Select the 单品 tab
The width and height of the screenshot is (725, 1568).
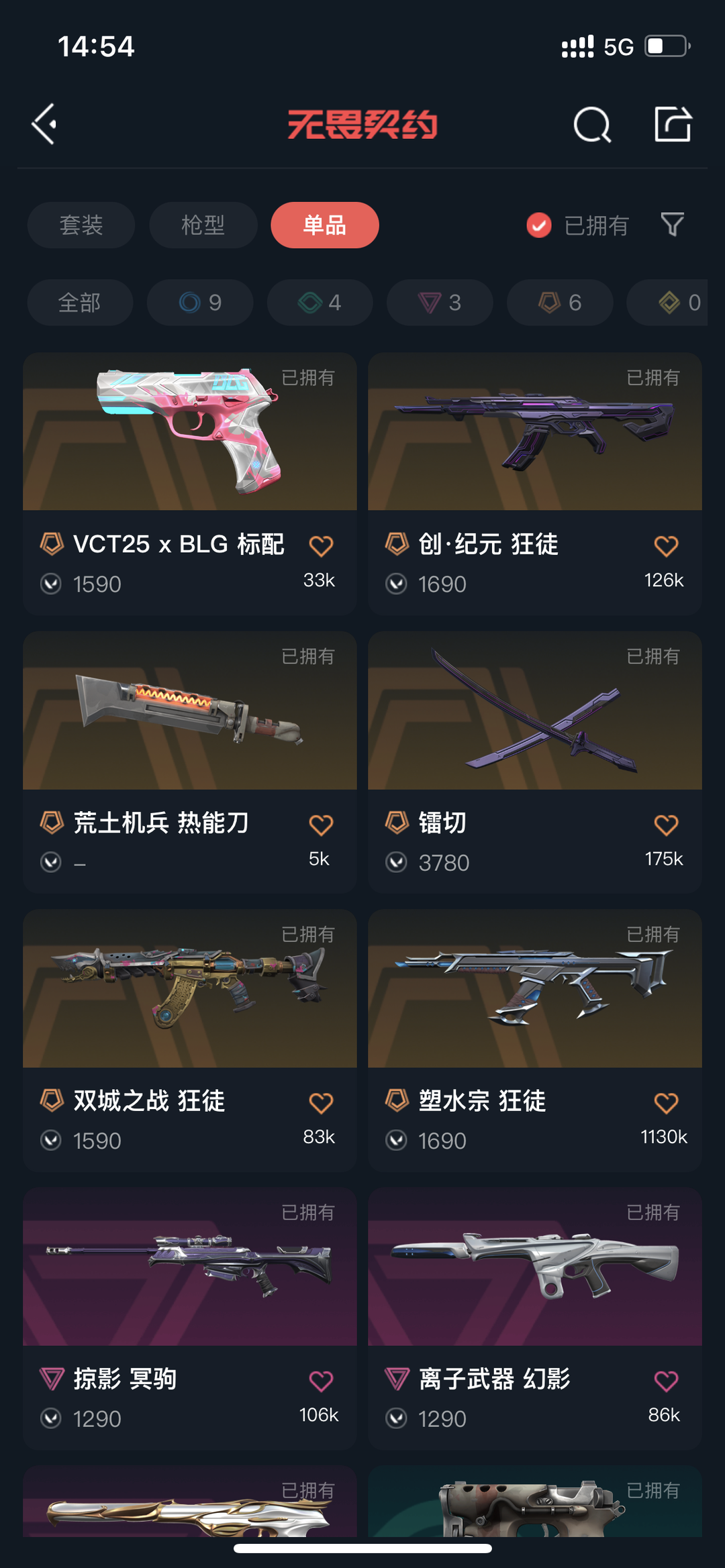coord(325,225)
